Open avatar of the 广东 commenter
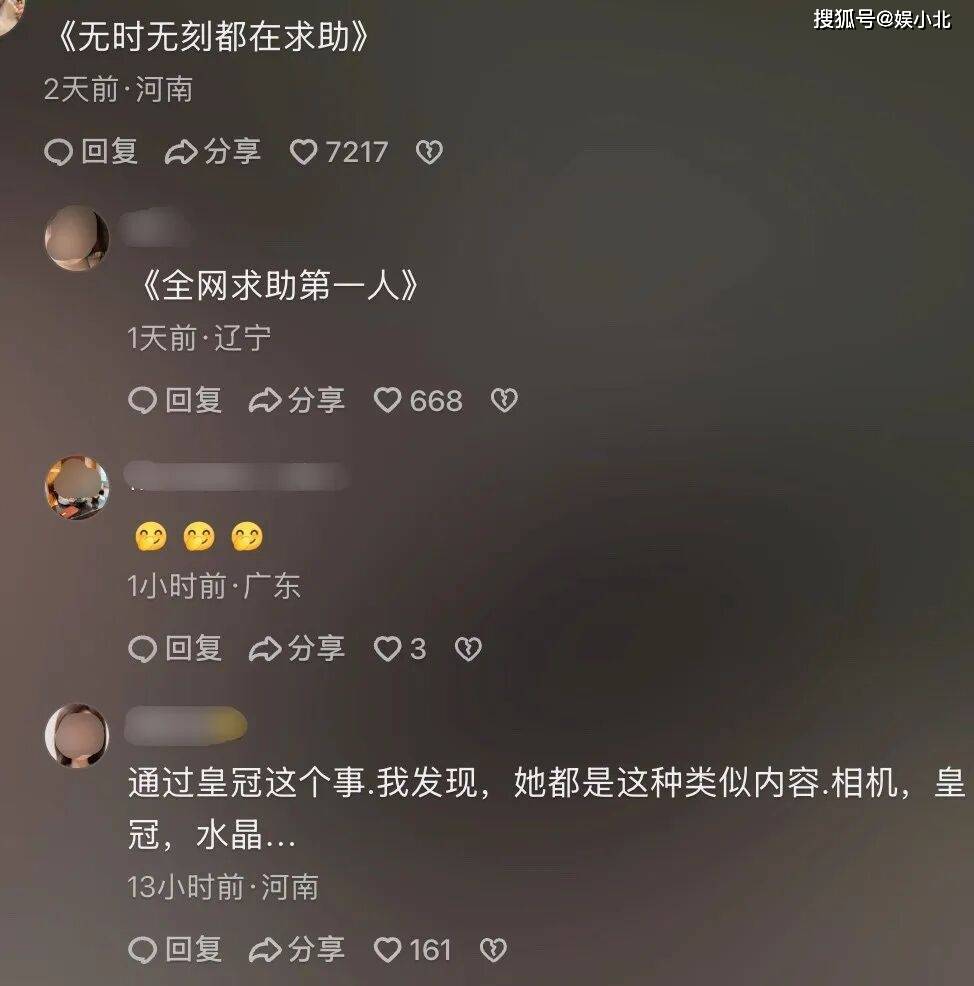This screenshot has height=986, width=974. click(77, 487)
